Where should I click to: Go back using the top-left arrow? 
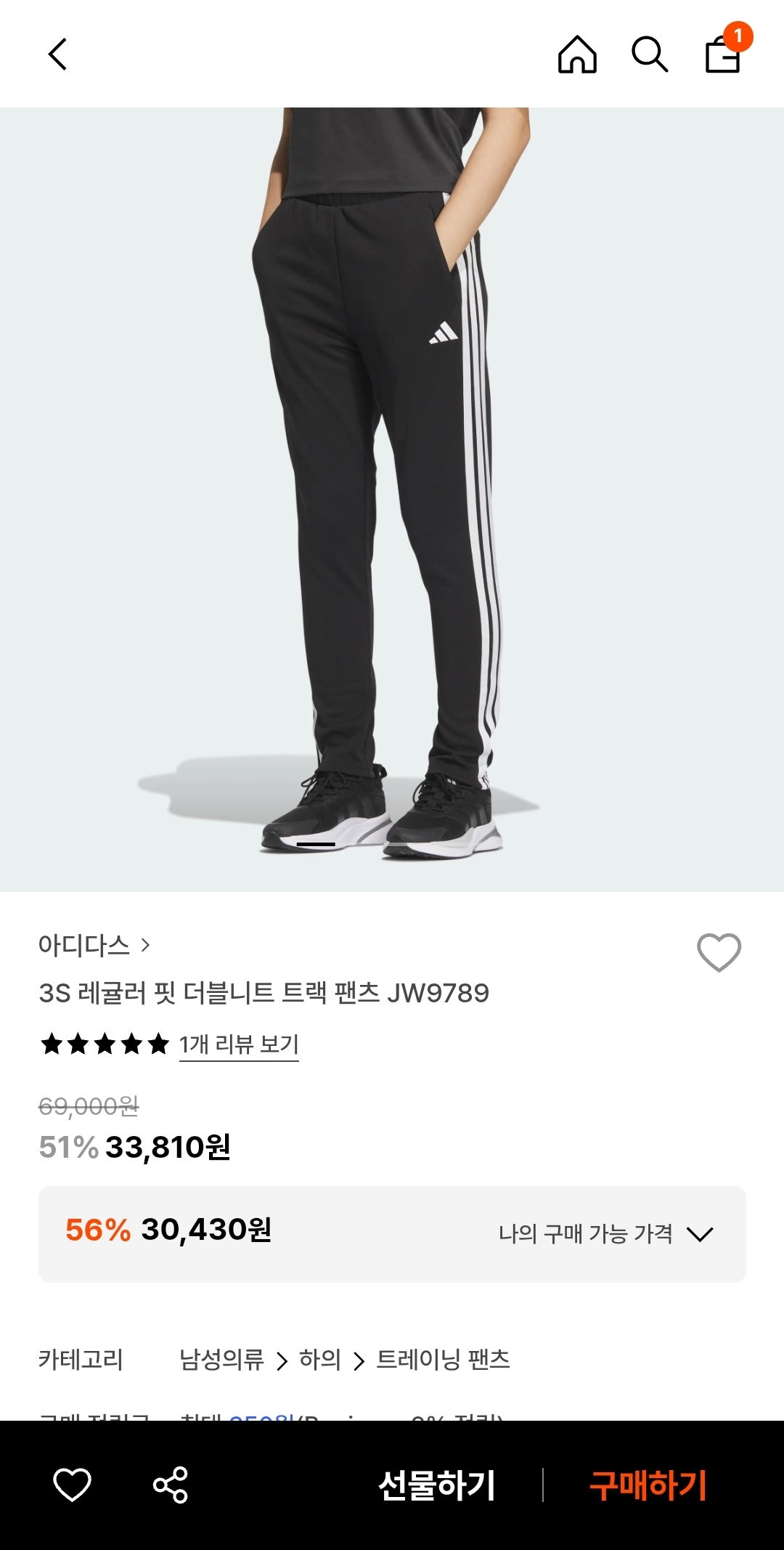(57, 54)
